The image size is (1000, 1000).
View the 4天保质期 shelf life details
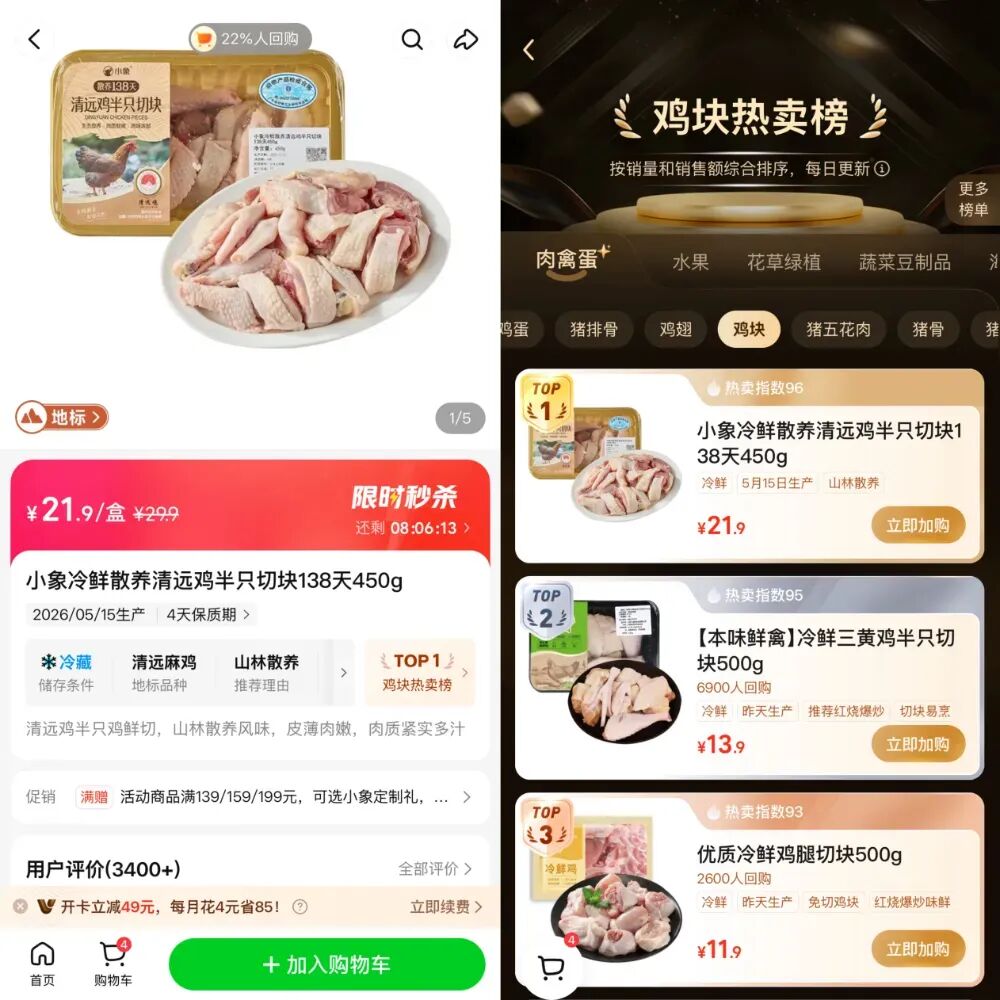coord(208,615)
